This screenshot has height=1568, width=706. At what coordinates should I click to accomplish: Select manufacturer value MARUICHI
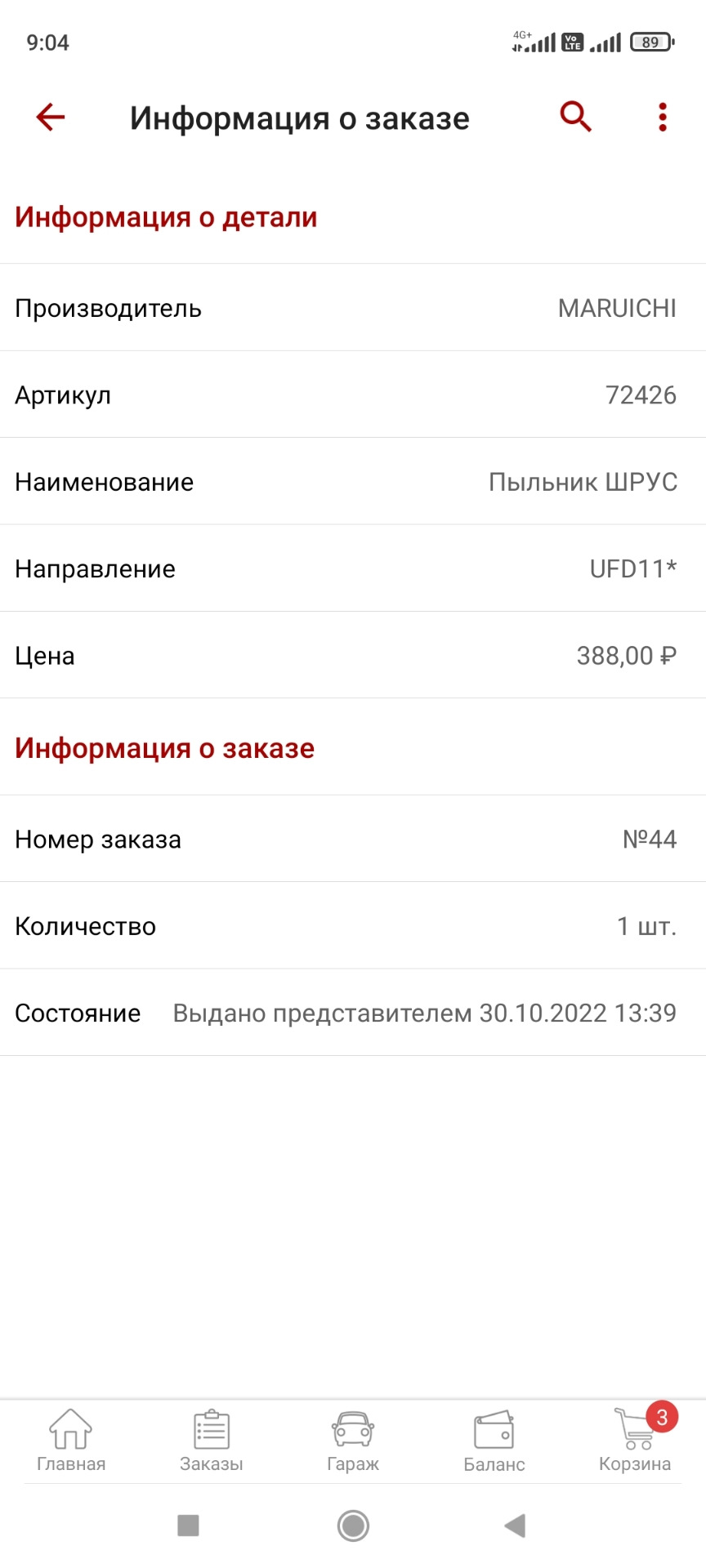(x=616, y=308)
